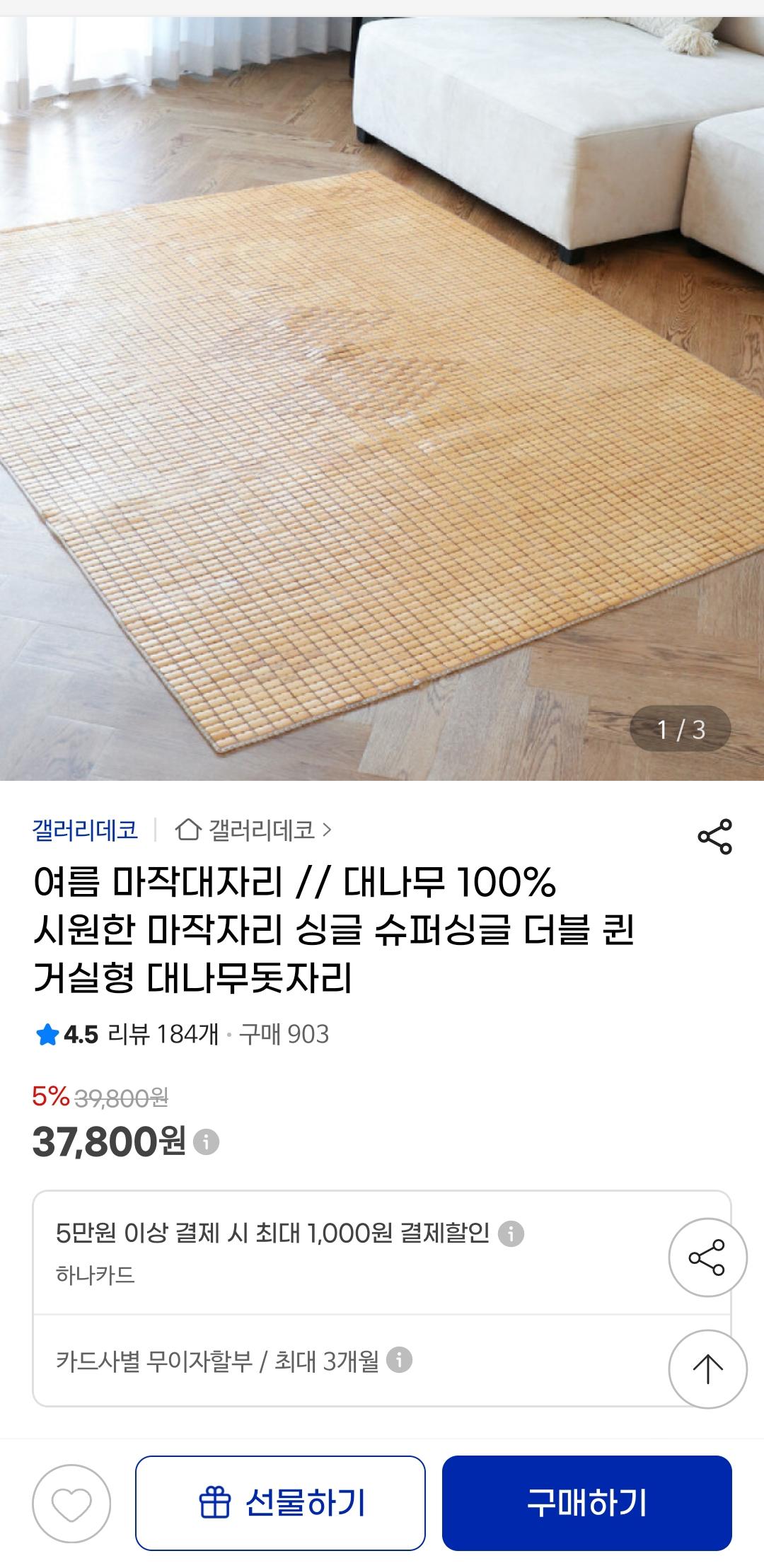Open the 갤러리데코 store home link

tap(253, 830)
